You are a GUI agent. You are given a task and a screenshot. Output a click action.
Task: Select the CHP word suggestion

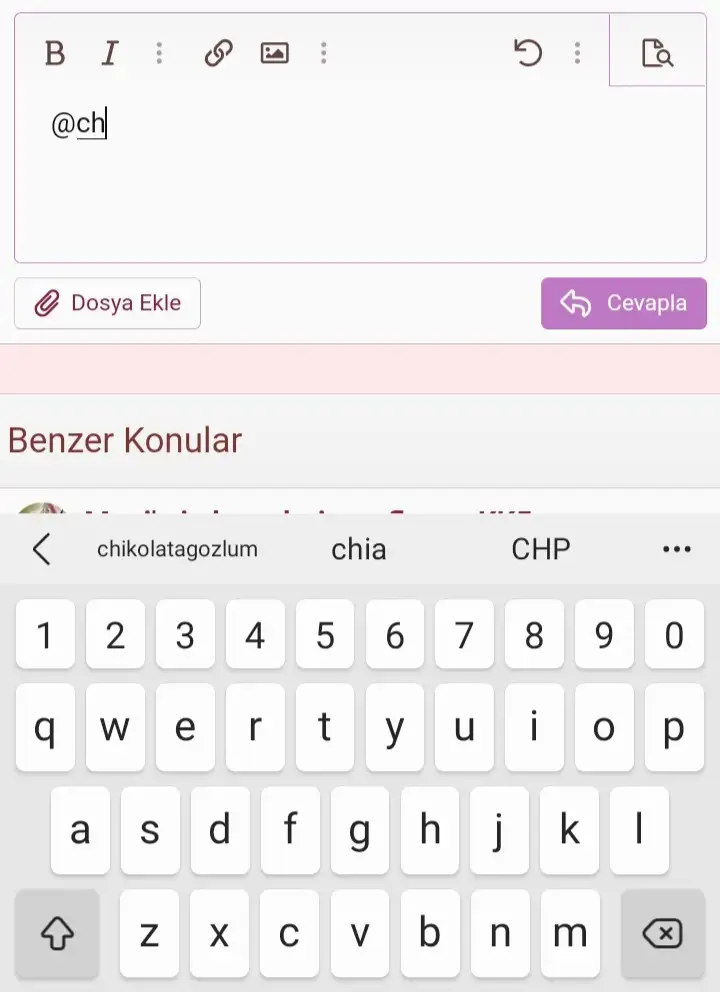540,549
